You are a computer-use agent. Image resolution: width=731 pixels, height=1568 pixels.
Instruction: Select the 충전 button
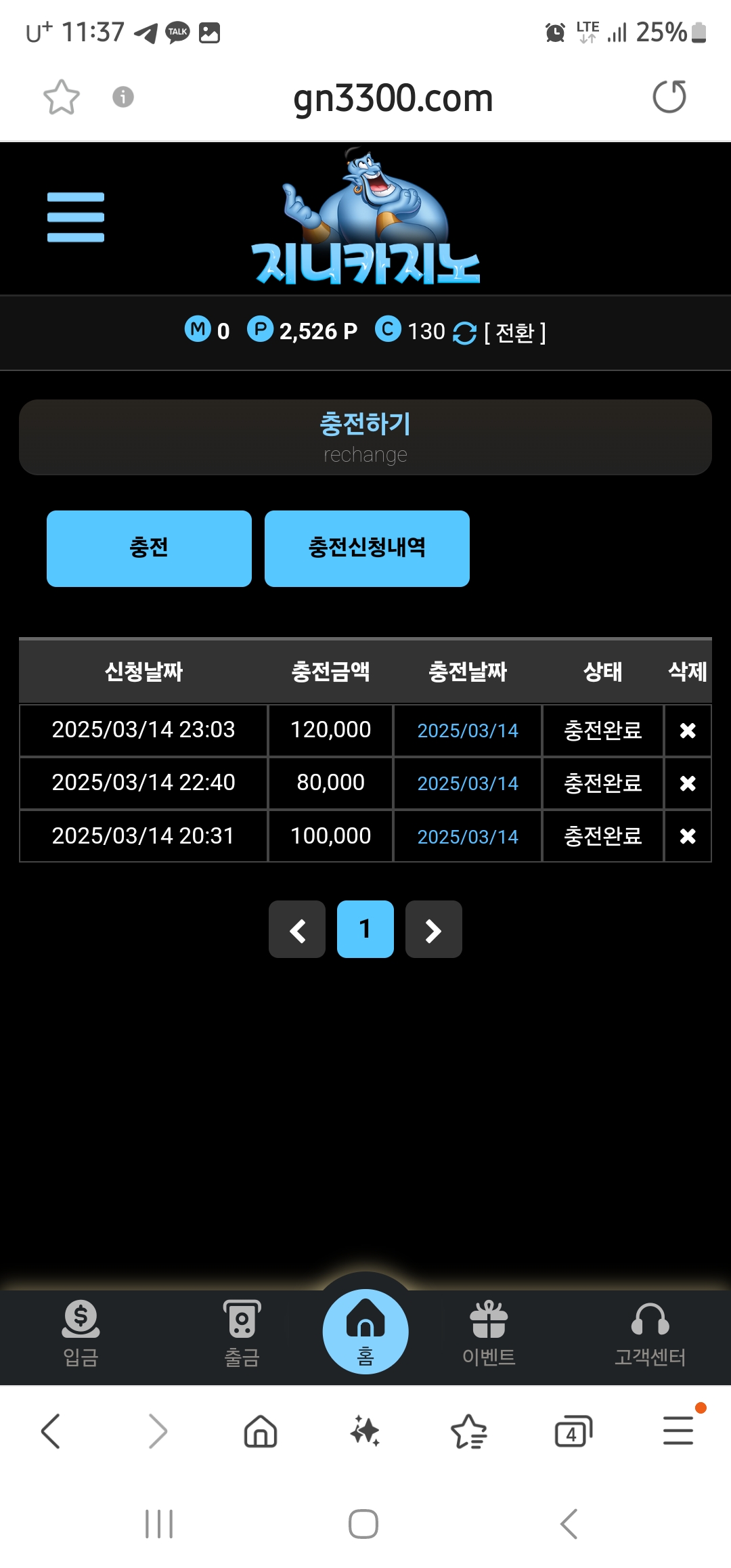(x=149, y=548)
